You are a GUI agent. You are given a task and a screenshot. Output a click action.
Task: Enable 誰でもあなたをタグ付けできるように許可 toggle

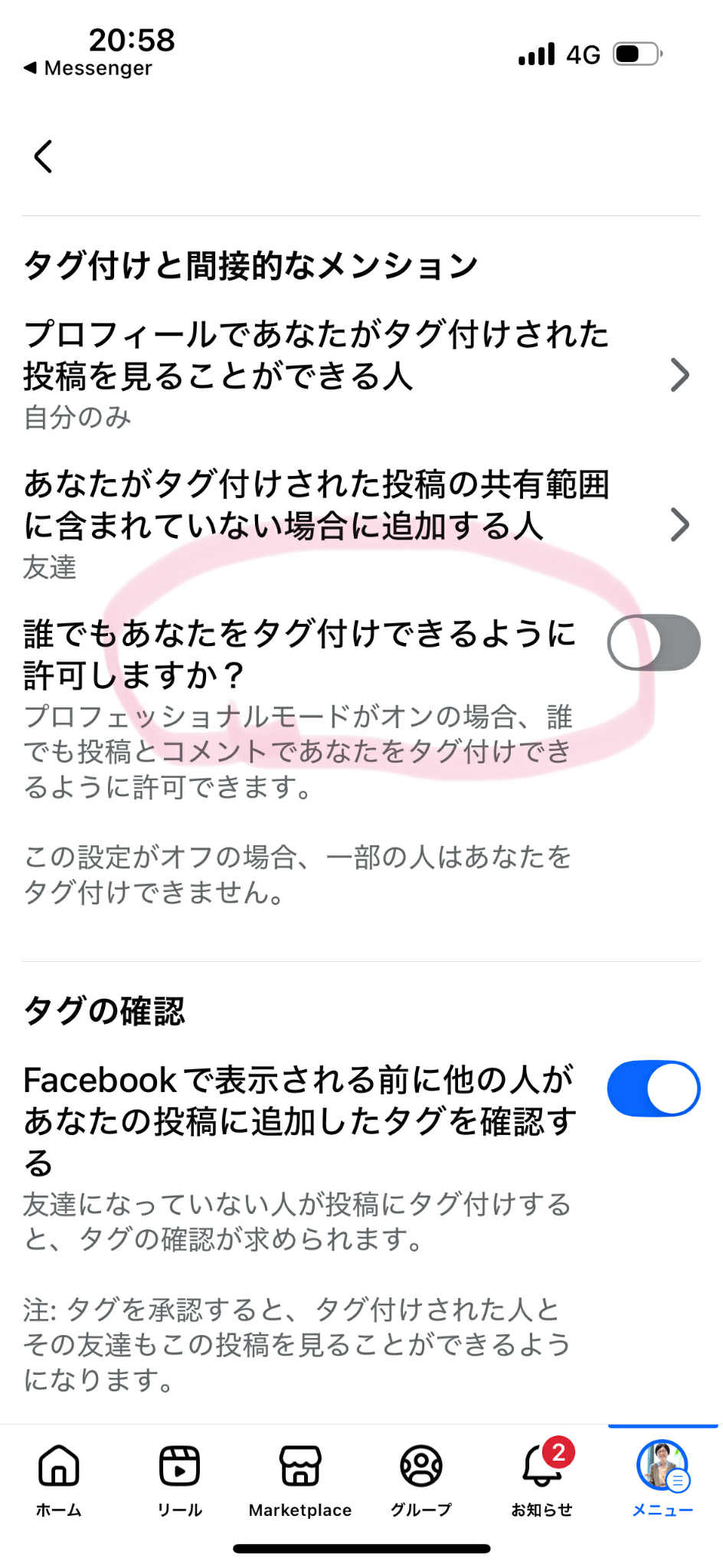click(x=653, y=642)
